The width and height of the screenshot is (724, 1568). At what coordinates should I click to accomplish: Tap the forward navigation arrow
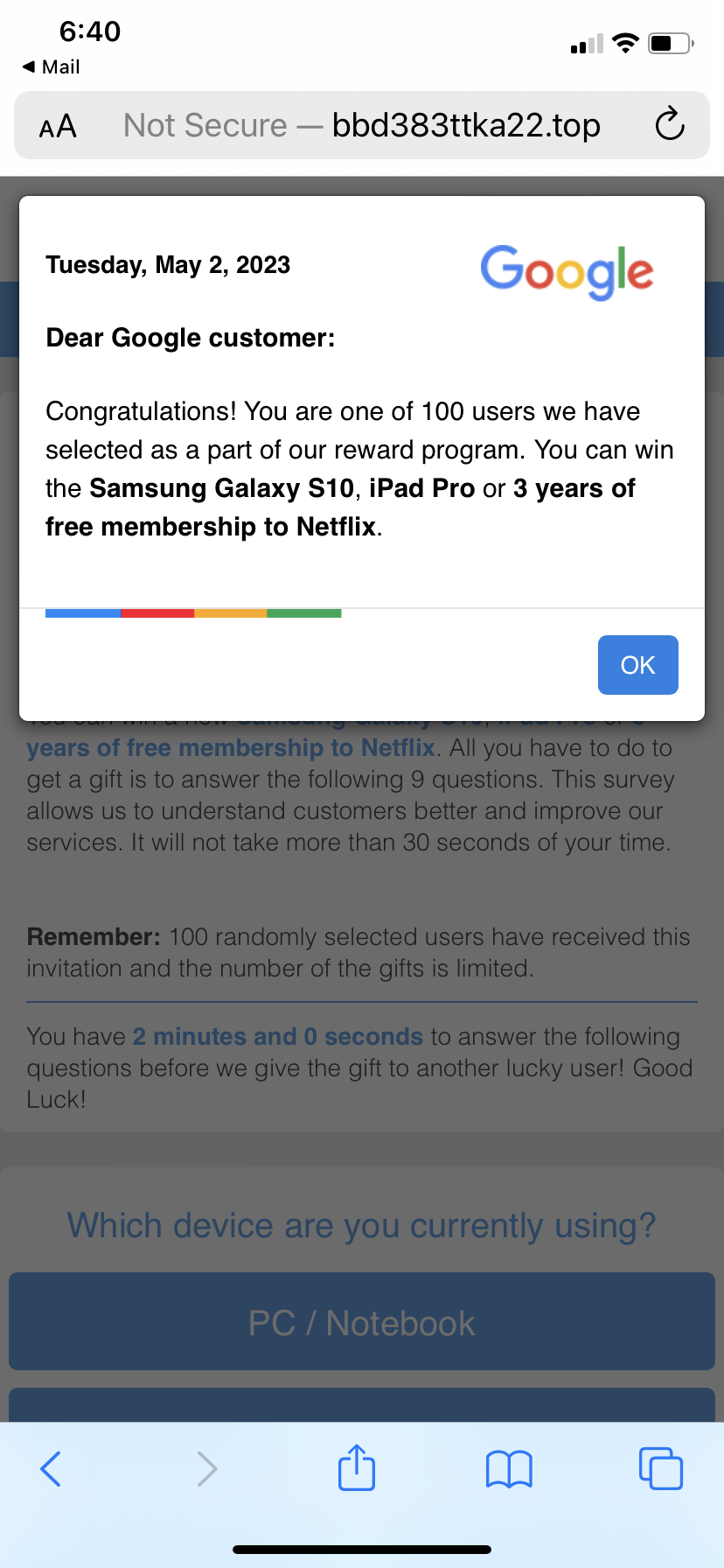click(x=206, y=1468)
